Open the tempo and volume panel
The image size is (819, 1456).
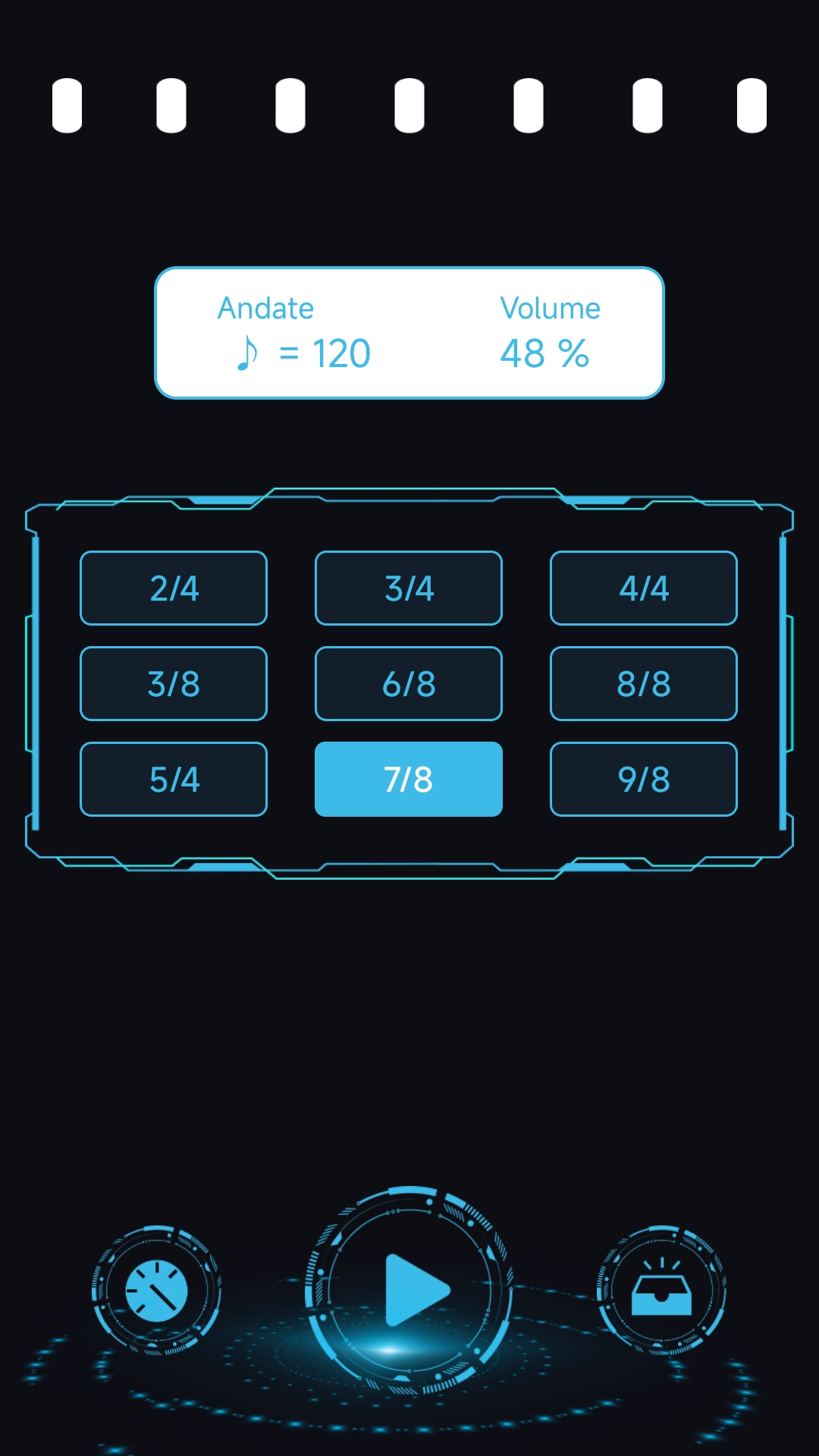409,333
